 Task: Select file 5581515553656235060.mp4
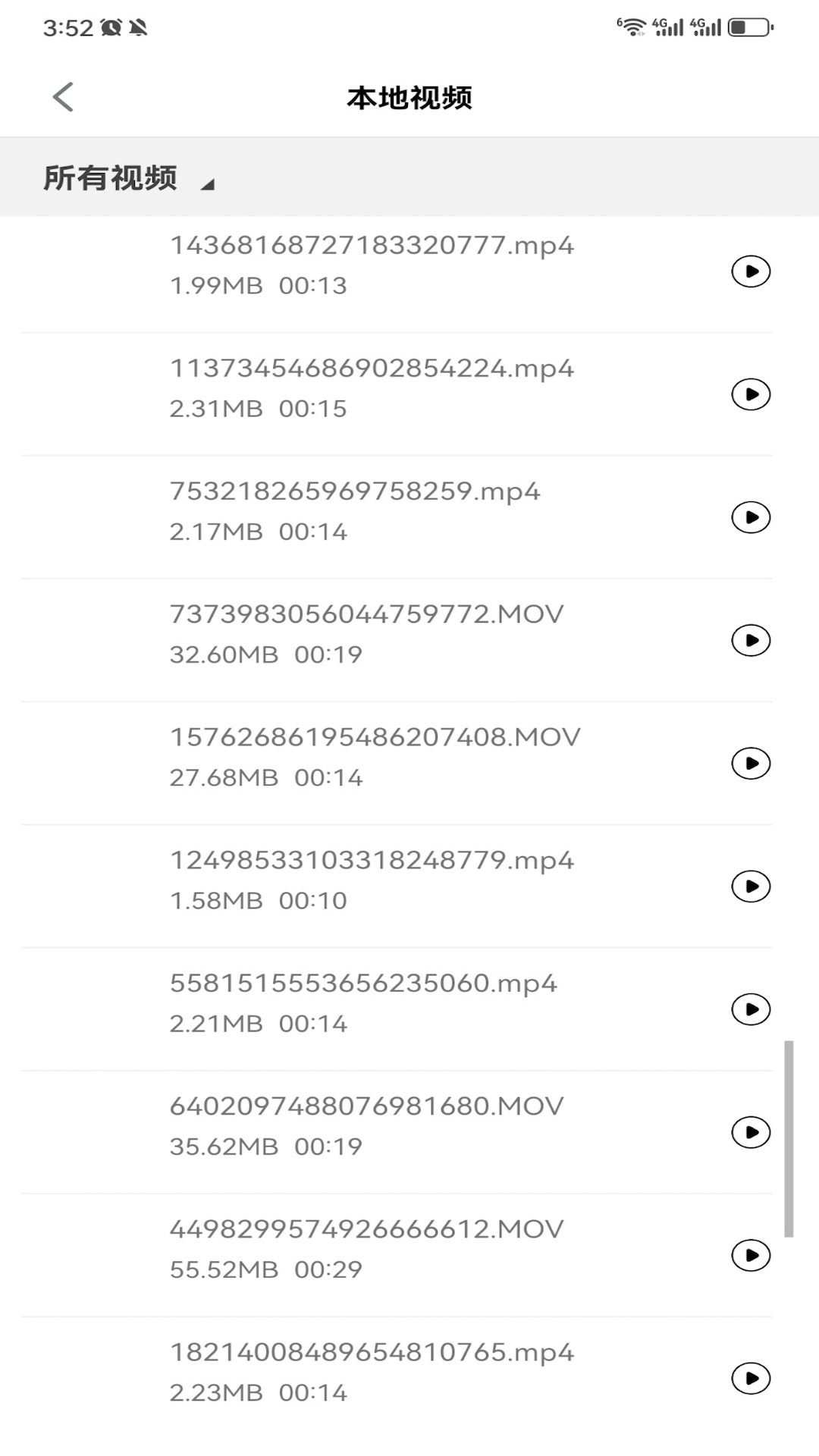click(397, 1009)
